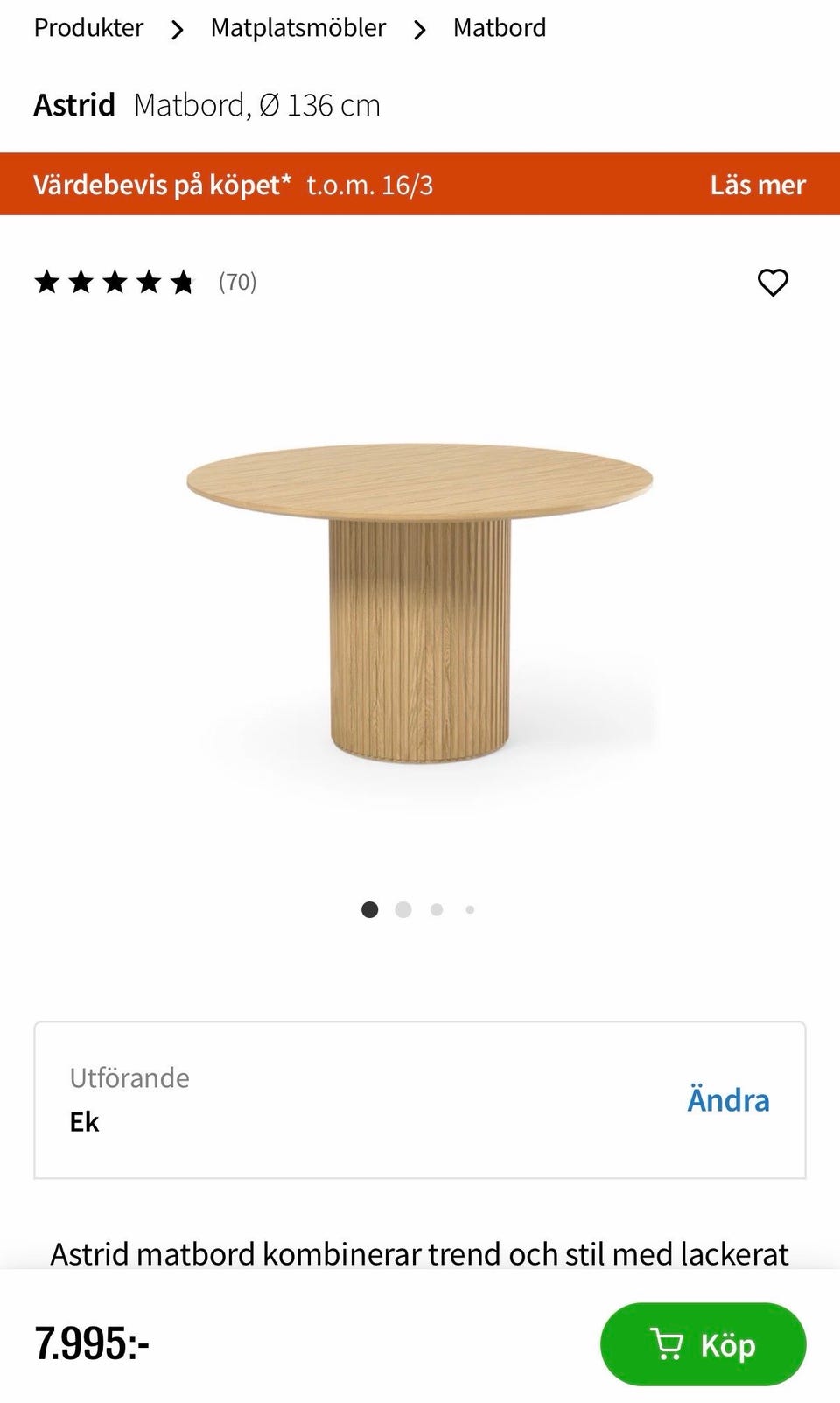The height and width of the screenshot is (1403, 840).
Task: Open Ändra to change the Utförande option
Action: tap(728, 1100)
